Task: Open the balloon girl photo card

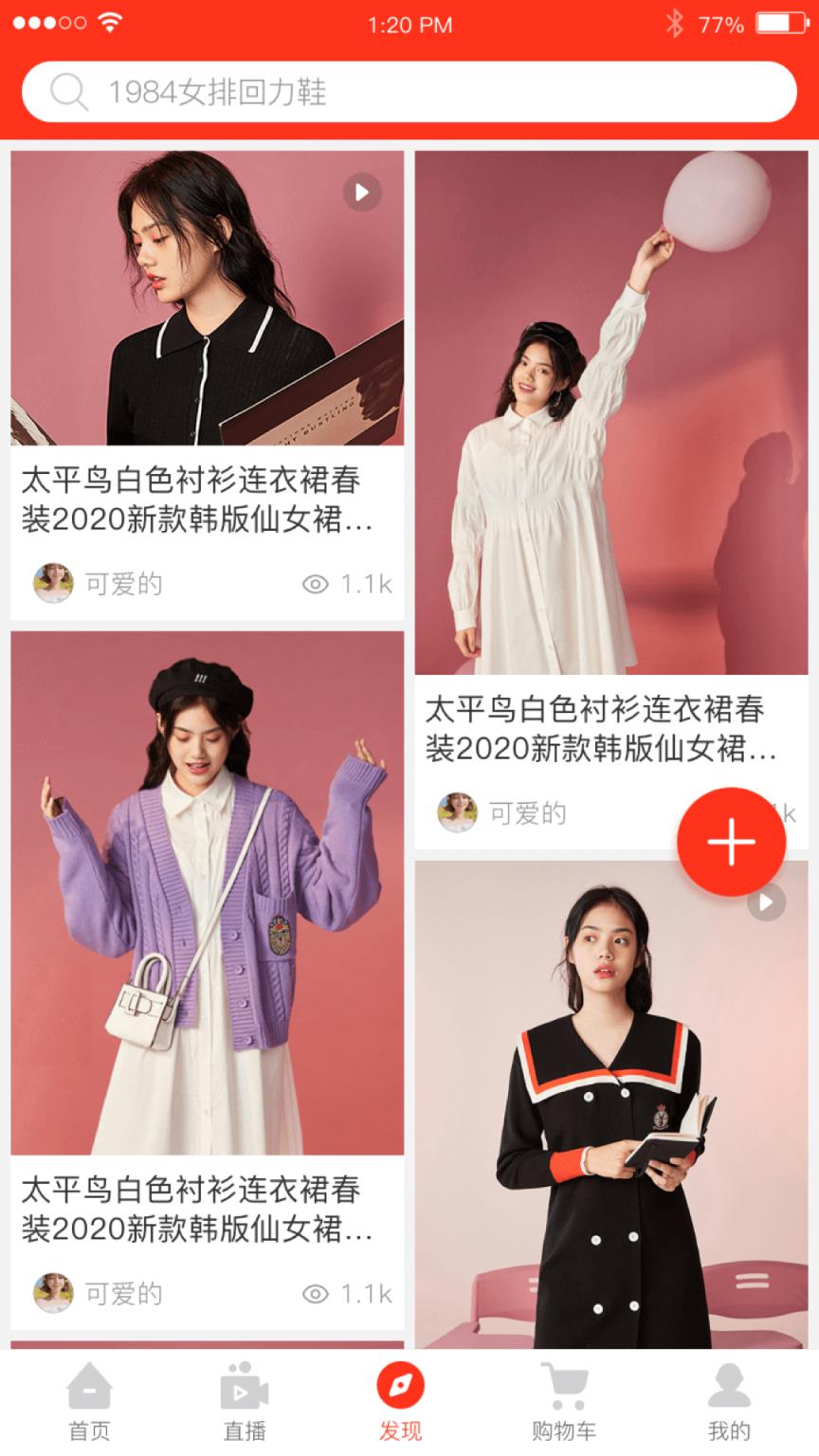Action: (x=611, y=408)
